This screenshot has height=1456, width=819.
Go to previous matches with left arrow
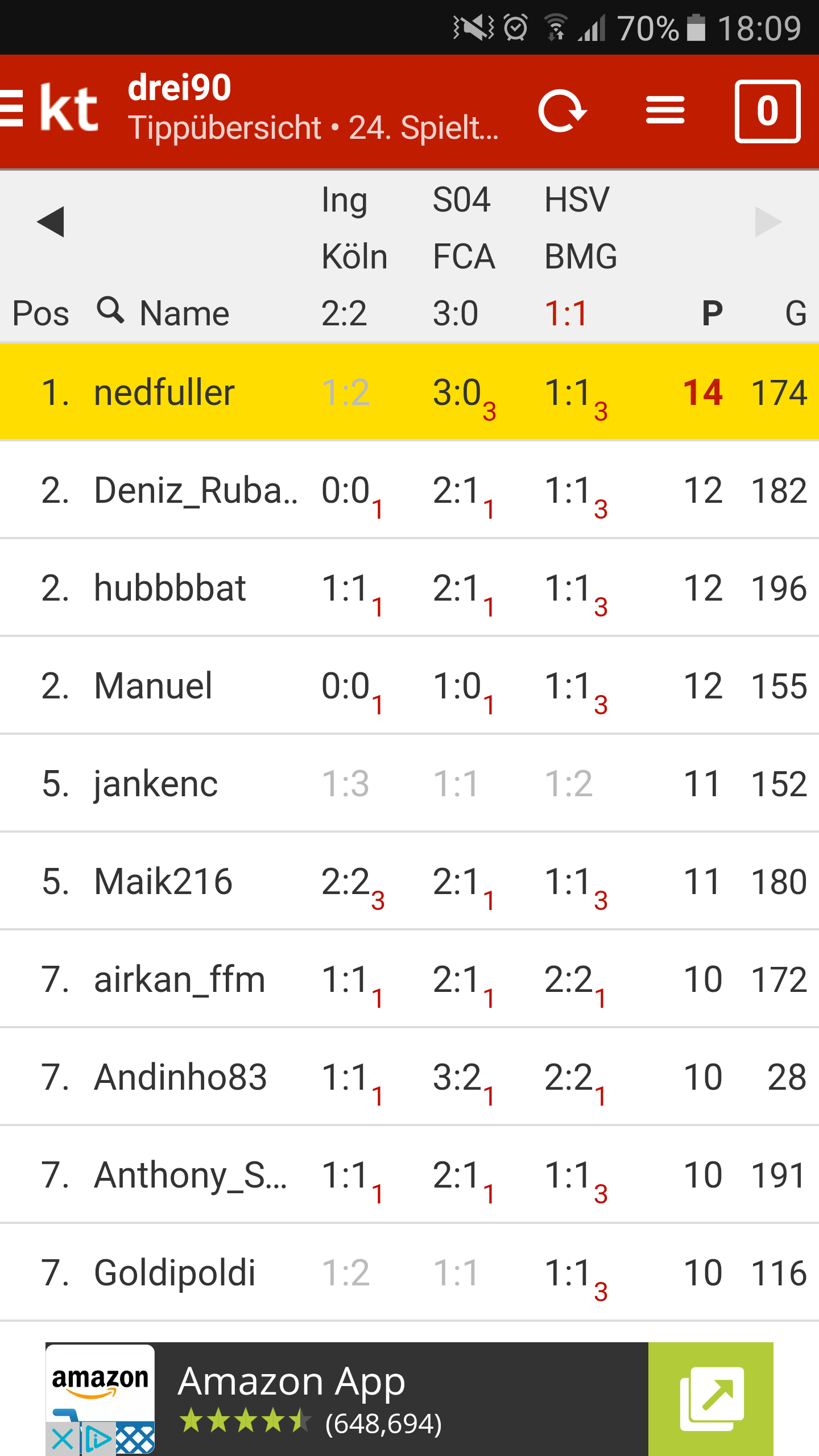pyautogui.click(x=51, y=222)
